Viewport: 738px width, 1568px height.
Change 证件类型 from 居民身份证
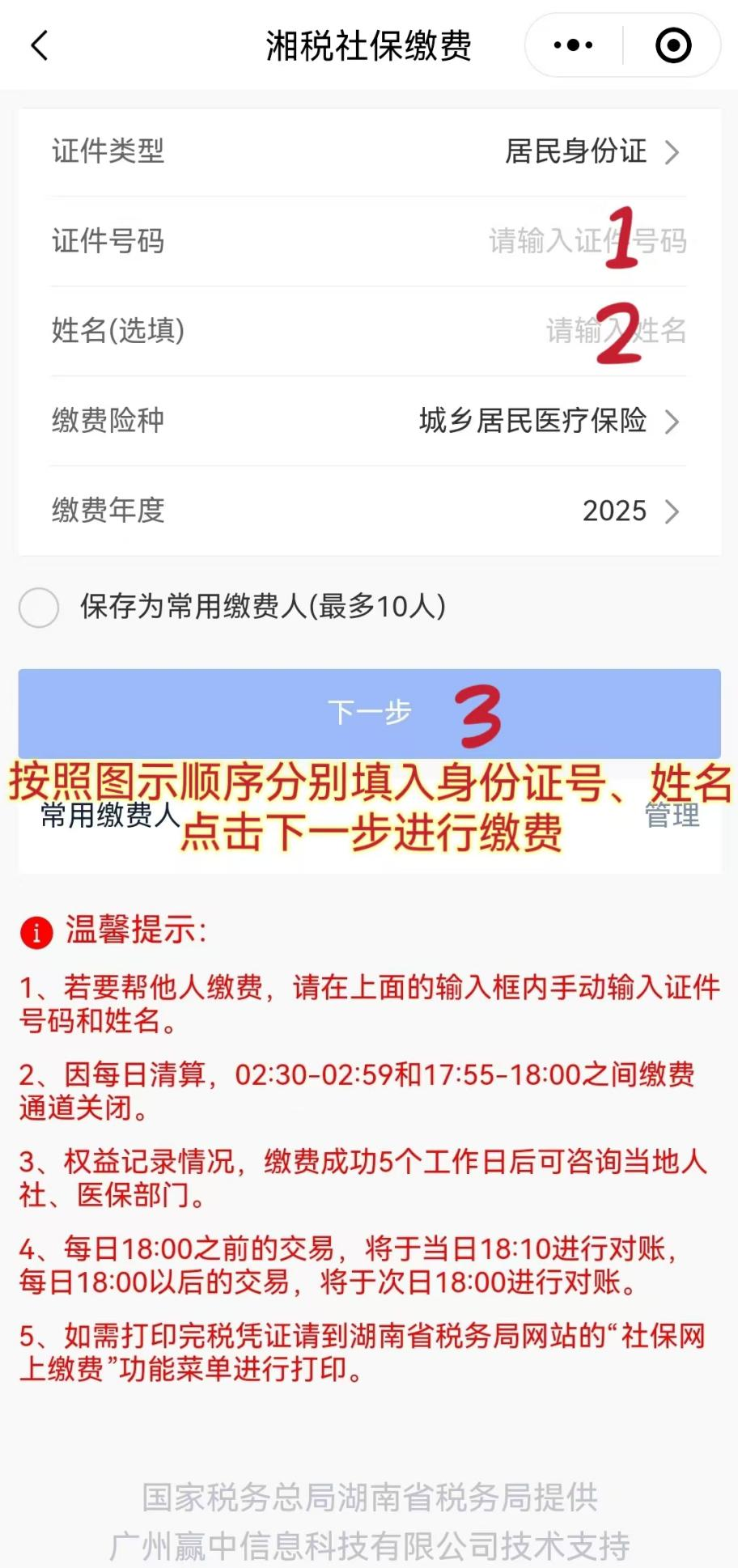pos(369,151)
